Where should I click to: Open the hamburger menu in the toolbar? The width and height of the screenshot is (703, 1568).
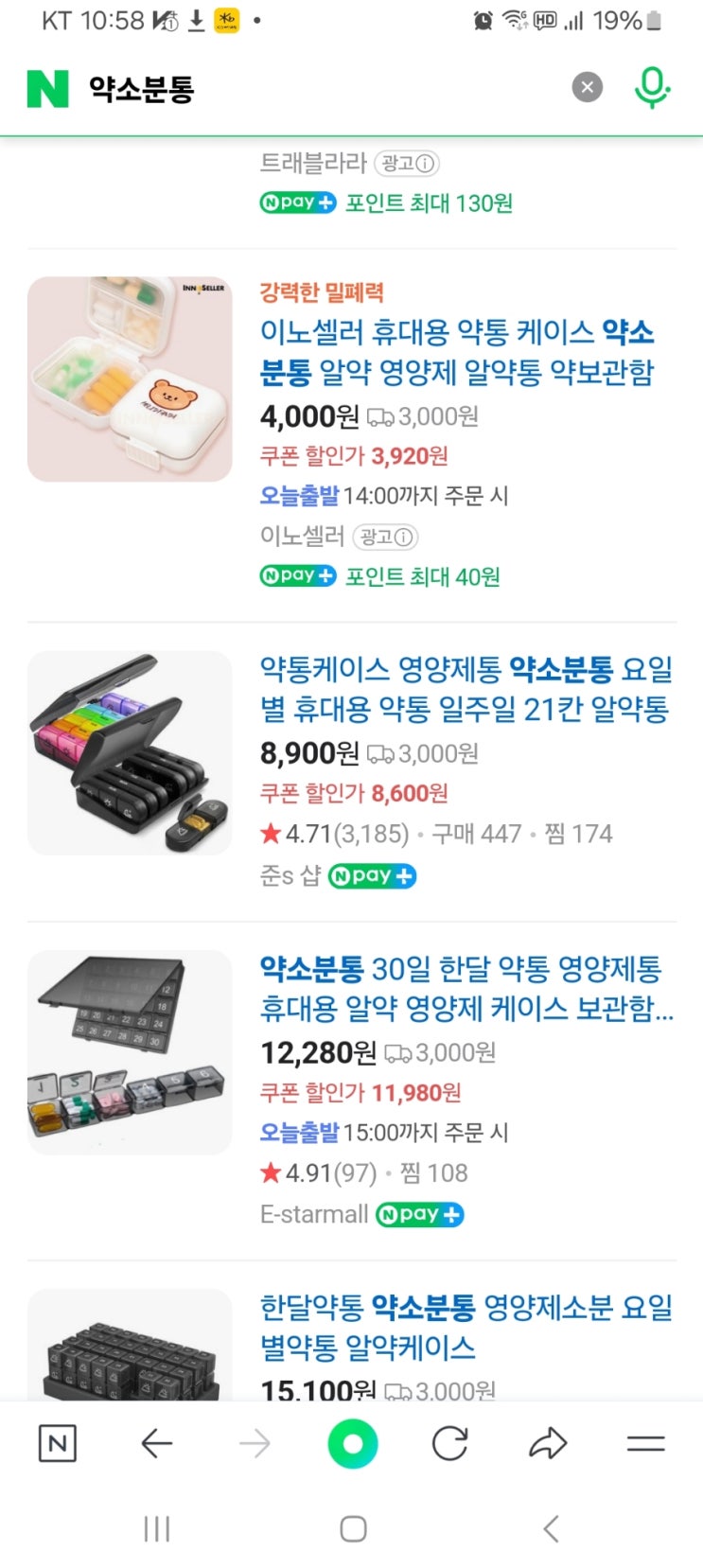pos(646,1443)
